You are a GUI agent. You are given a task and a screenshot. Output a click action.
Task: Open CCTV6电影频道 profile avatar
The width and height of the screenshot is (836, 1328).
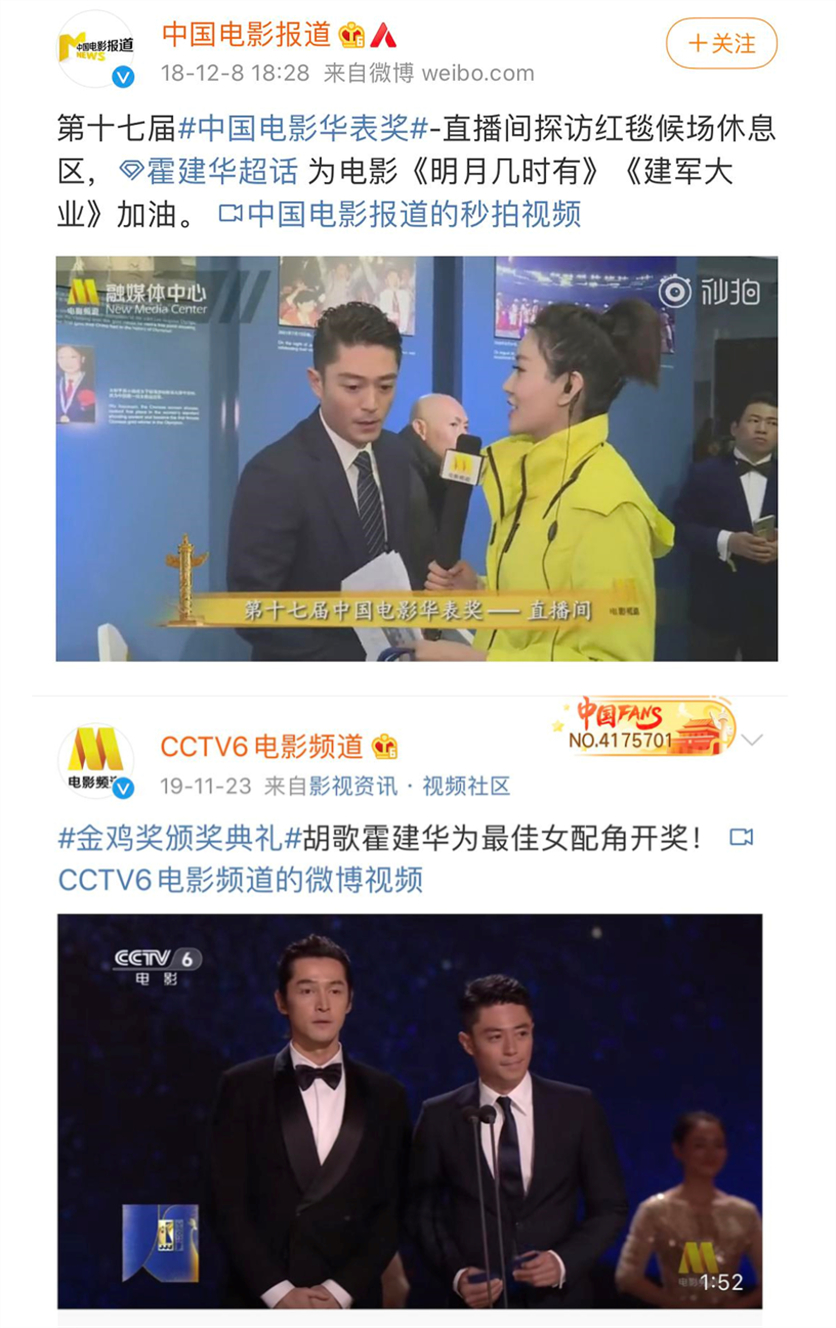95,760
